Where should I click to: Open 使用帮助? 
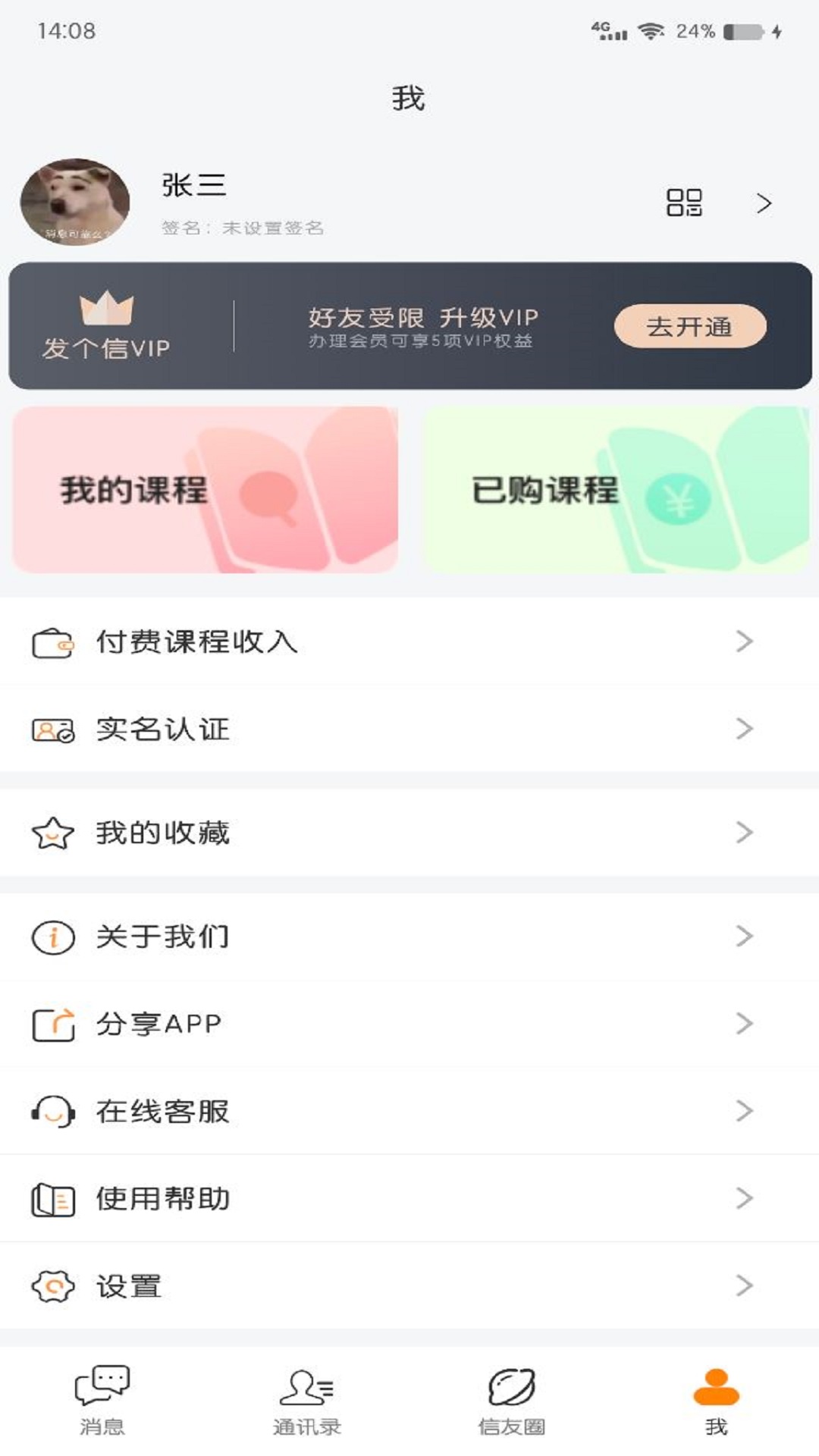409,1198
